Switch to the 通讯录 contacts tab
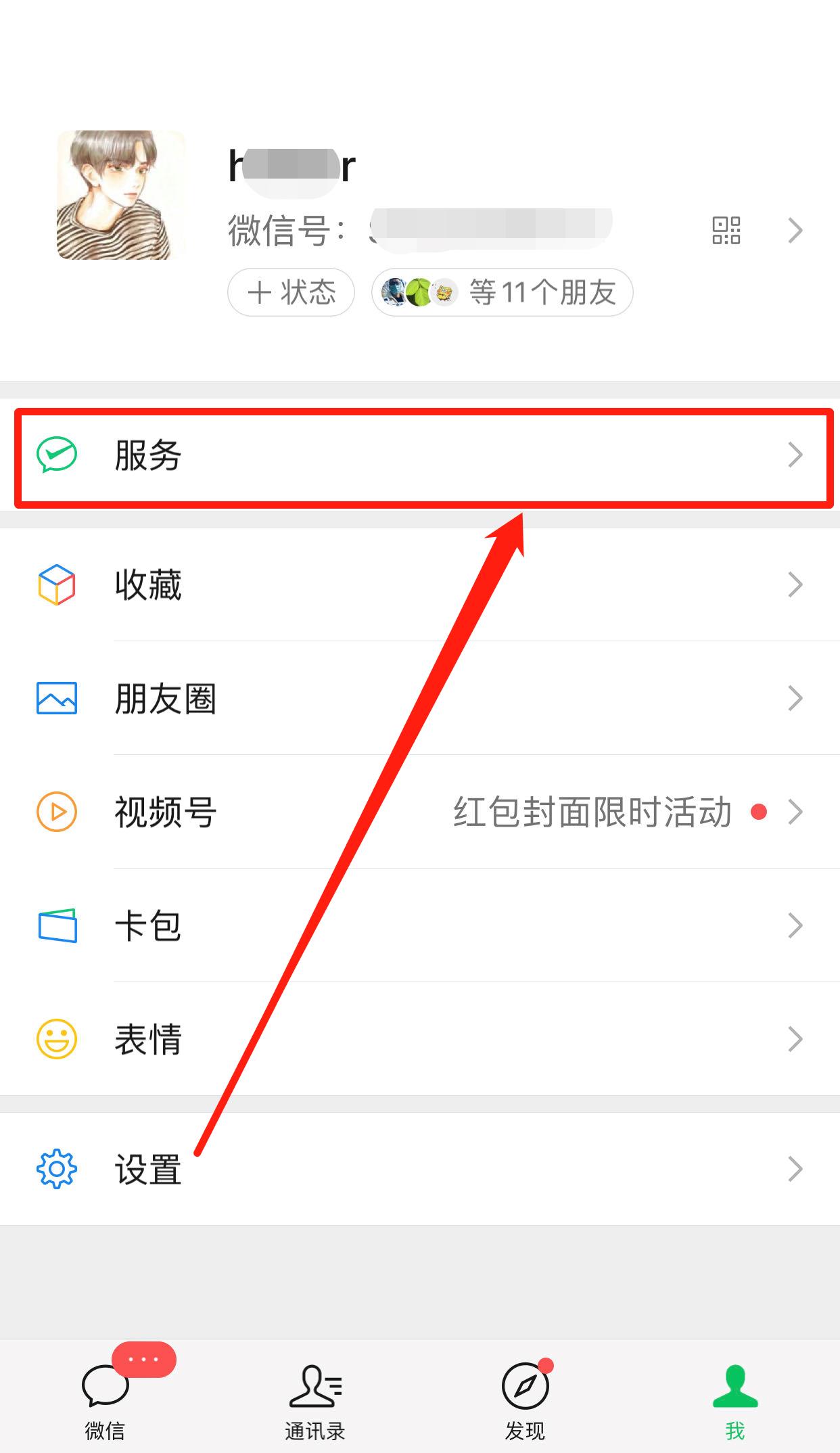 click(x=315, y=1400)
